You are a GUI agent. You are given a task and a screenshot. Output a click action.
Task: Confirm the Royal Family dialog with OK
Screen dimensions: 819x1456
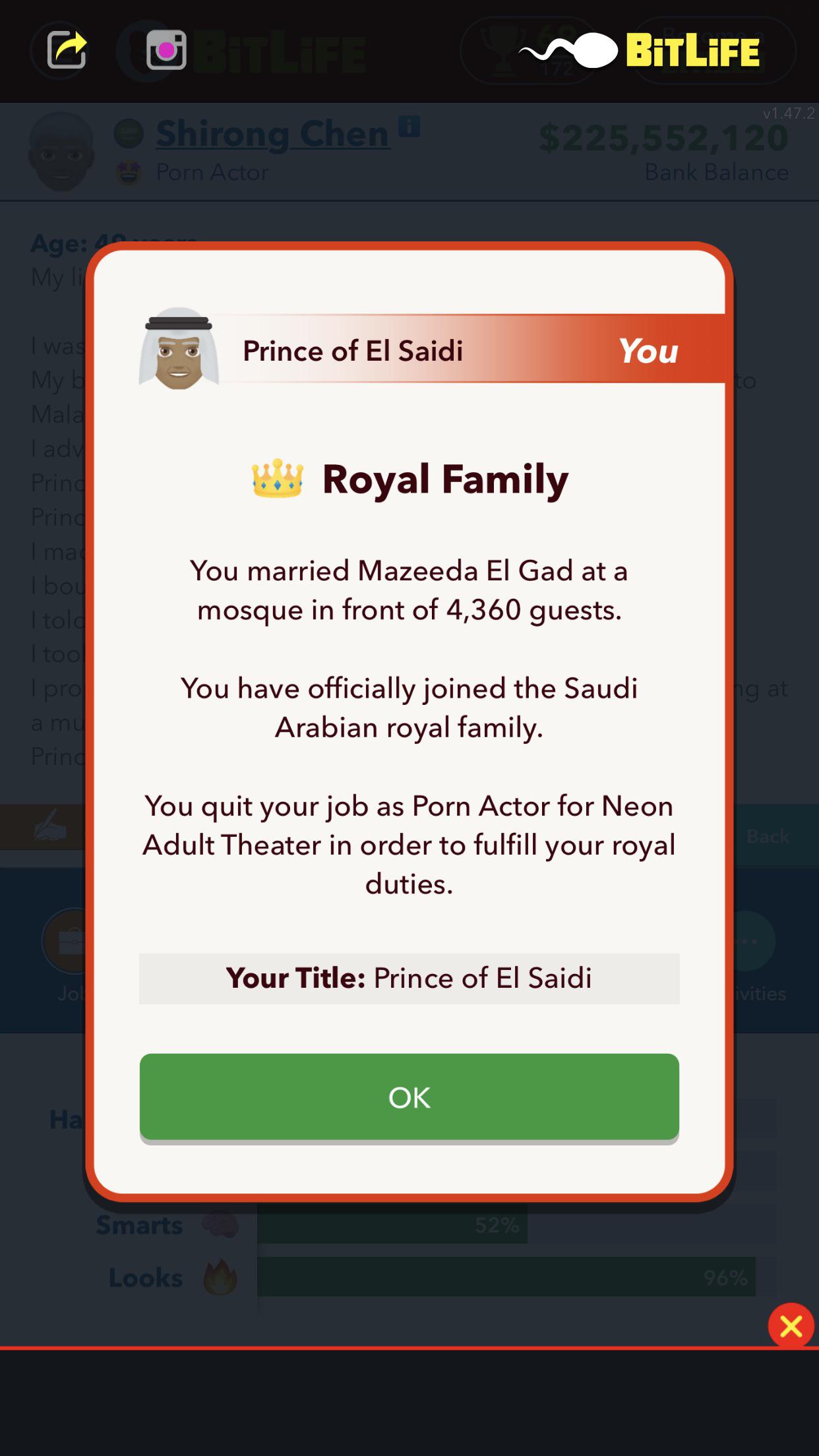coord(409,1097)
